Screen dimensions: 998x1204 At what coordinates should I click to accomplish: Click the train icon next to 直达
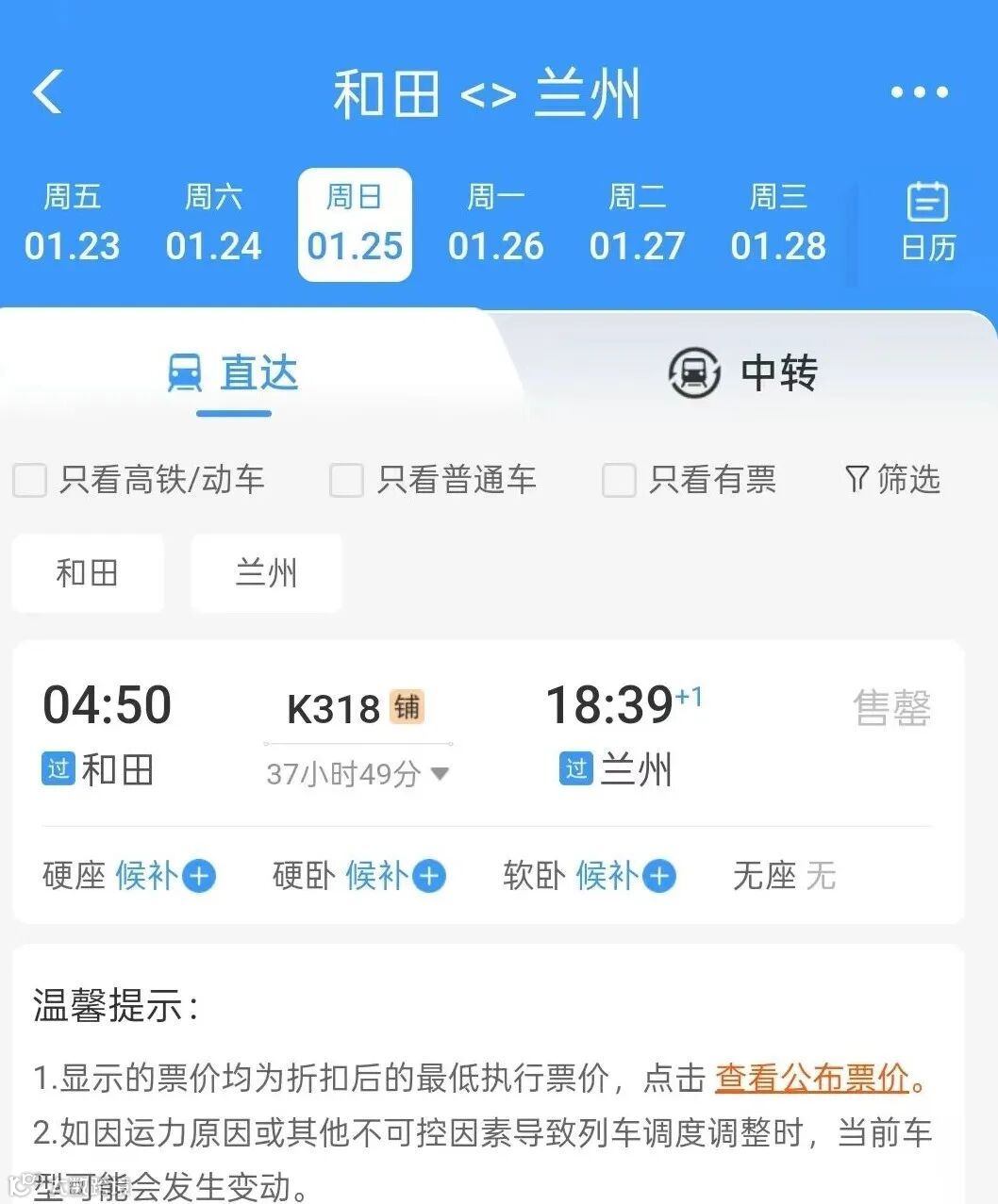click(x=185, y=373)
